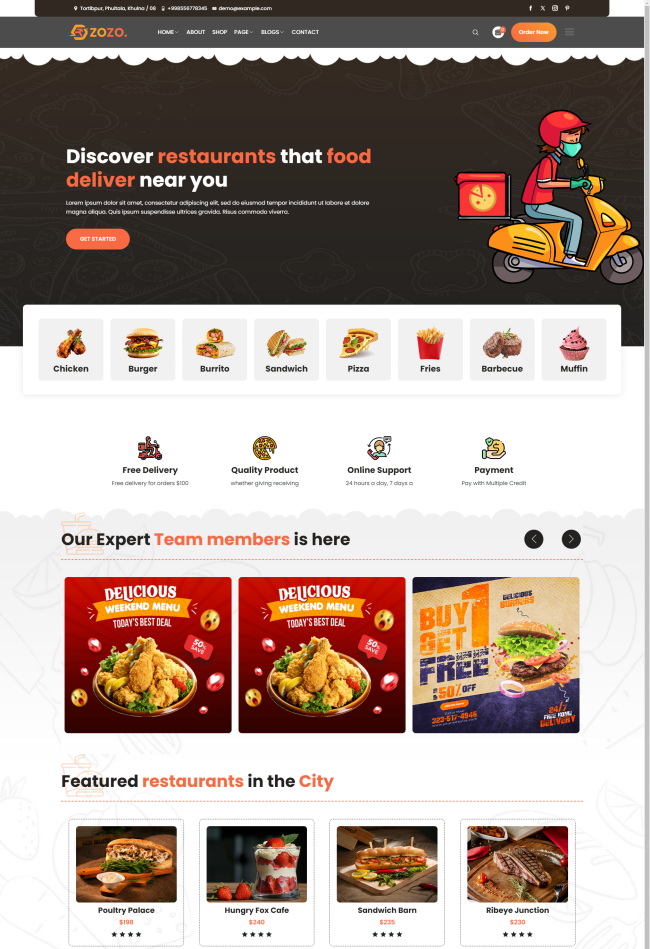Viewport: 650px width, 949px height.
Task: Choose the Burger category
Action: tap(143, 349)
